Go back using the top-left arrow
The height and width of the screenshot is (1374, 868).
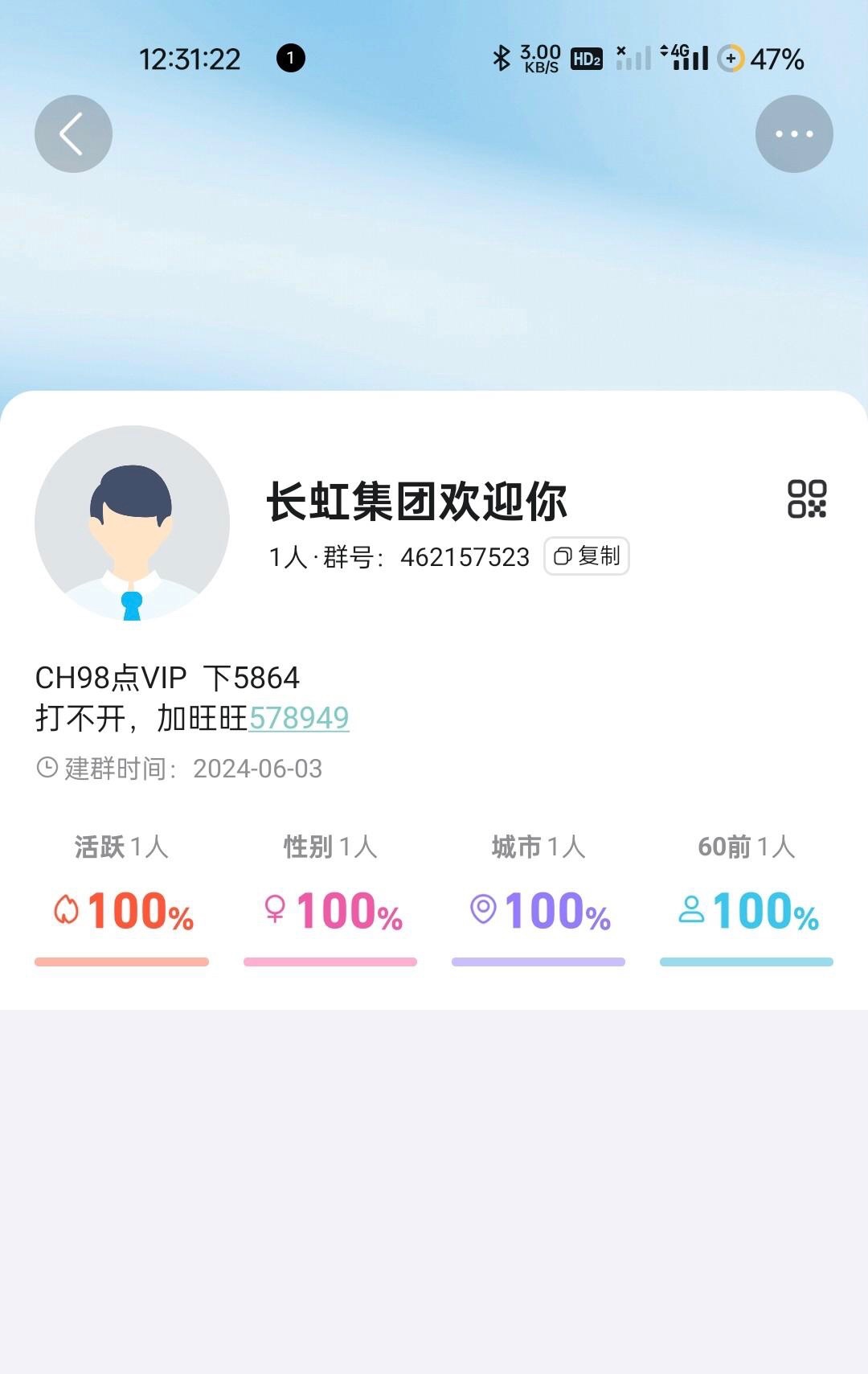pyautogui.click(x=73, y=134)
